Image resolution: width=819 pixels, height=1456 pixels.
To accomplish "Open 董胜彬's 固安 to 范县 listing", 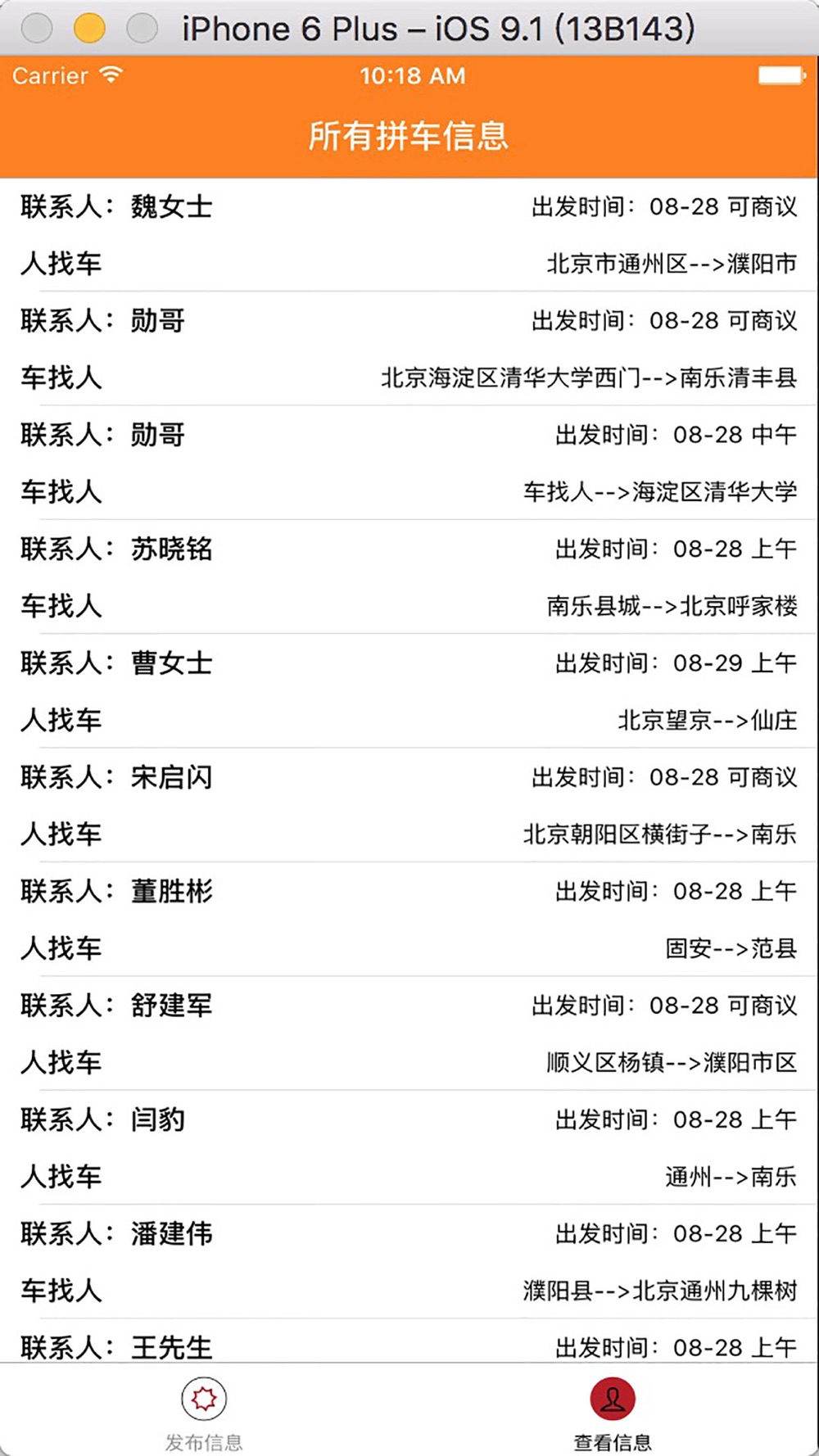I will coord(409,919).
